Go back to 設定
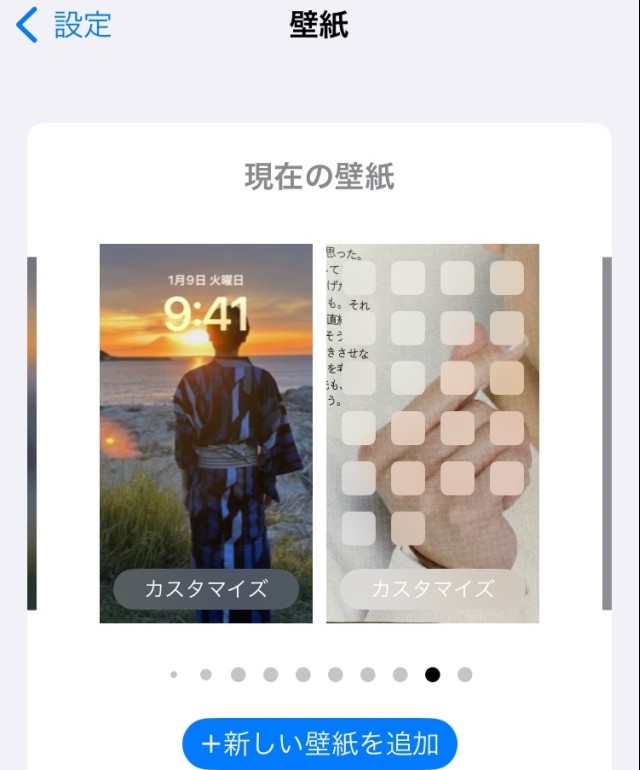Image resolution: width=640 pixels, height=770 pixels. [x=64, y=25]
